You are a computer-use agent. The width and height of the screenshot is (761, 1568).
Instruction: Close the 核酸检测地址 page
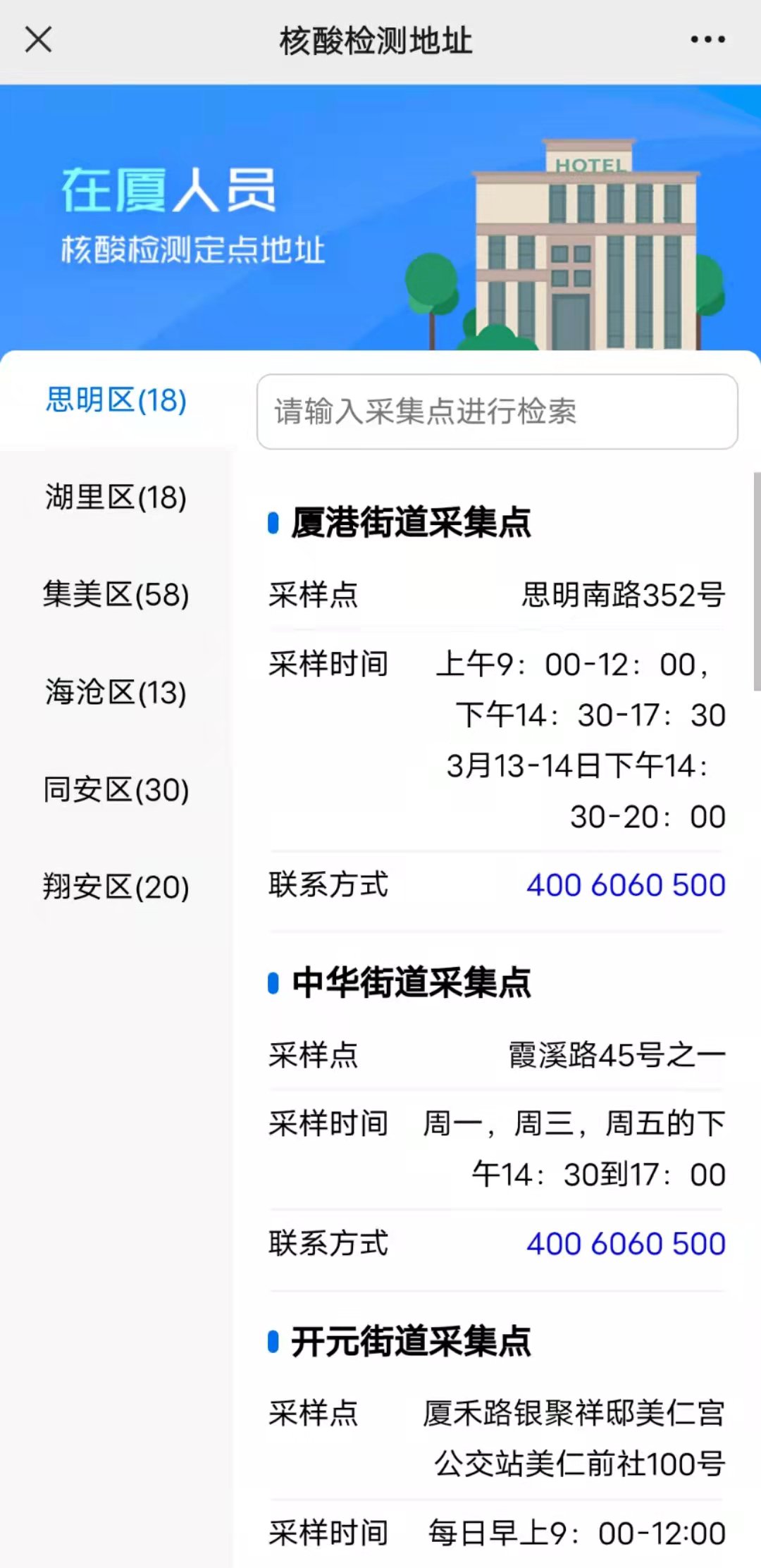tap(38, 39)
